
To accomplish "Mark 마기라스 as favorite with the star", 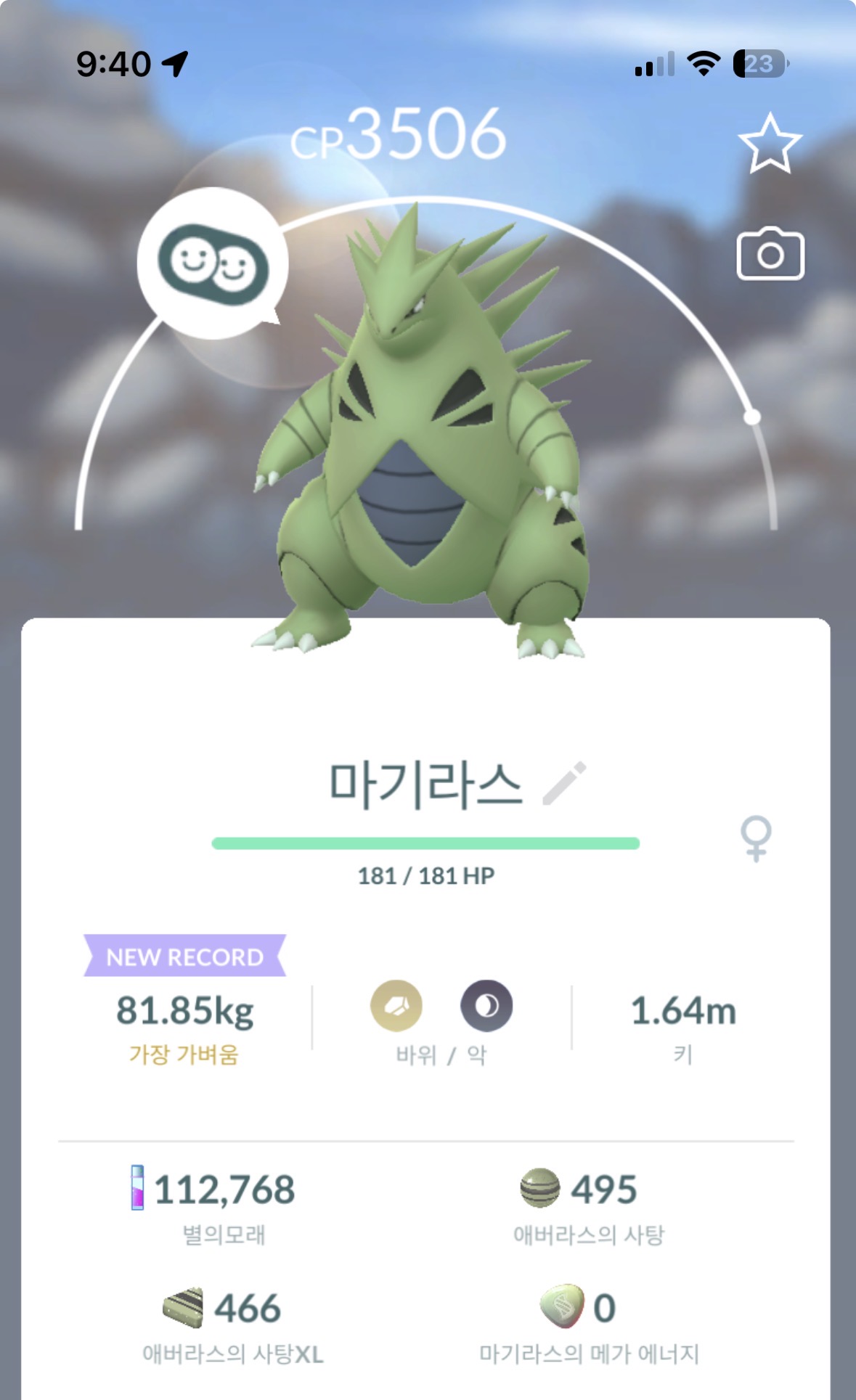I will (x=770, y=144).
